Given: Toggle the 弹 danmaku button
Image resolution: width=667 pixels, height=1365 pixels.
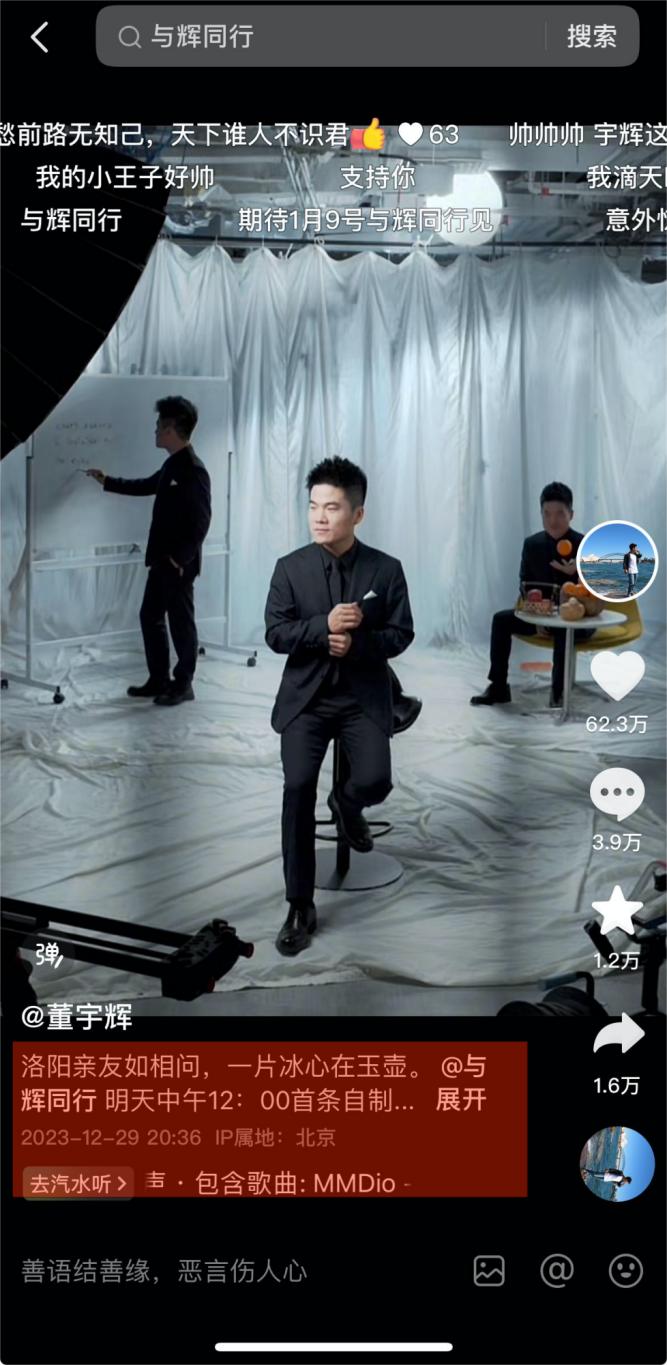Looking at the screenshot, I should (x=48, y=954).
